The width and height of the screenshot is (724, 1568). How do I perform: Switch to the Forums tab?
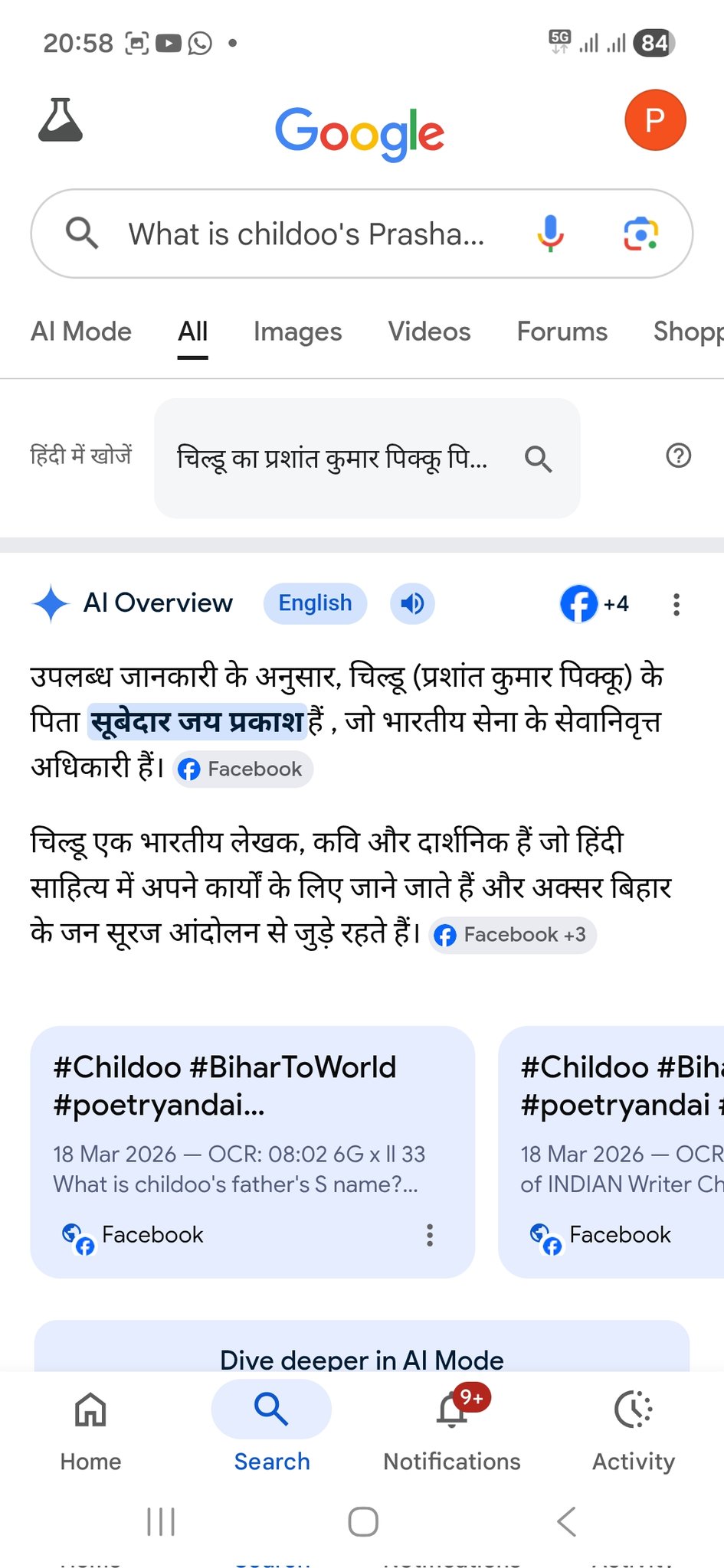coord(562,332)
